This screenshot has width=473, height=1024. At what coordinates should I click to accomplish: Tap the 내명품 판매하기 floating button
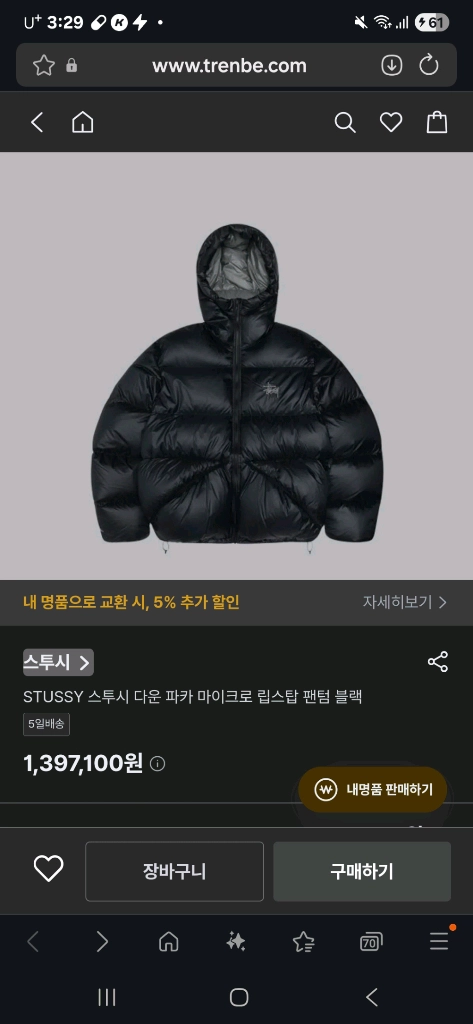pos(372,790)
